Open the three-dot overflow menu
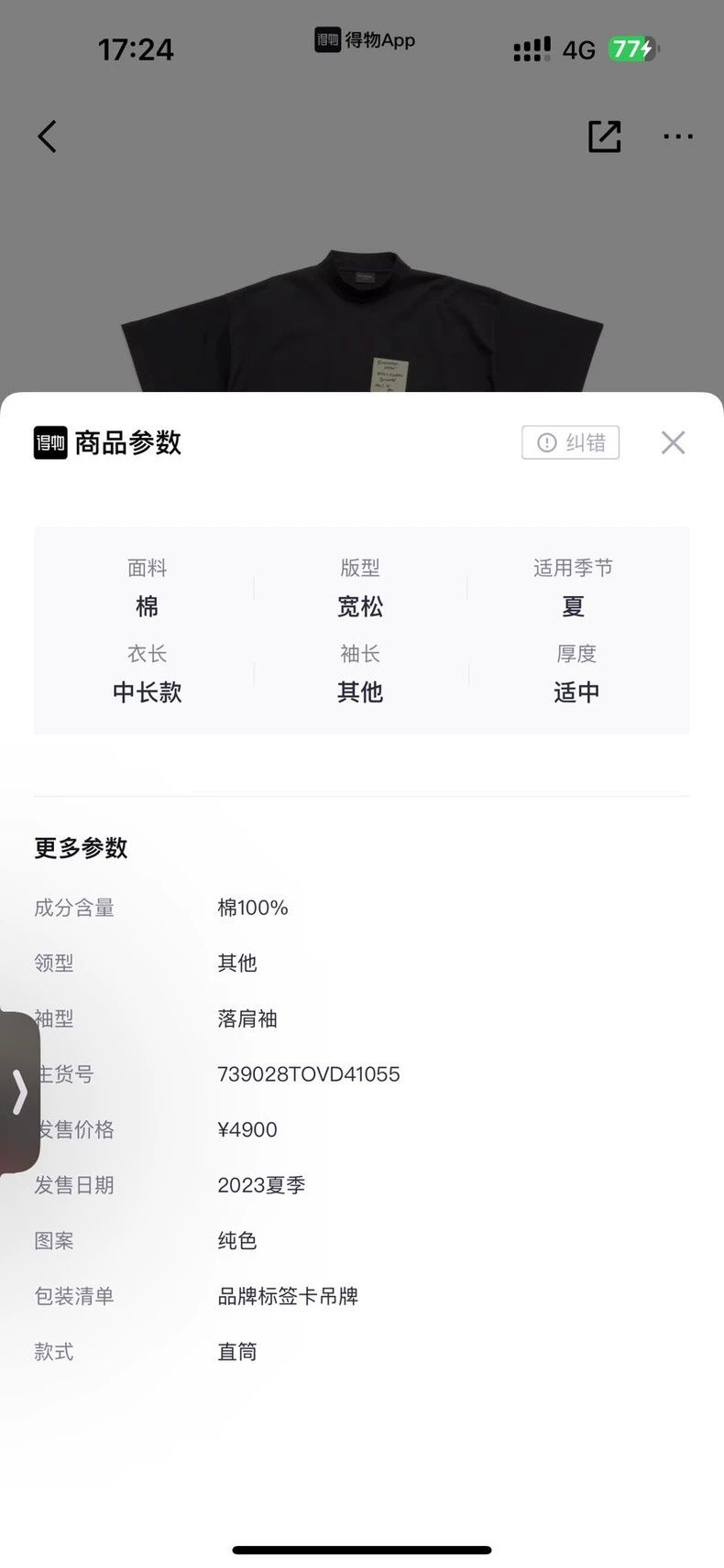The height and width of the screenshot is (1568, 724). pos(678,136)
